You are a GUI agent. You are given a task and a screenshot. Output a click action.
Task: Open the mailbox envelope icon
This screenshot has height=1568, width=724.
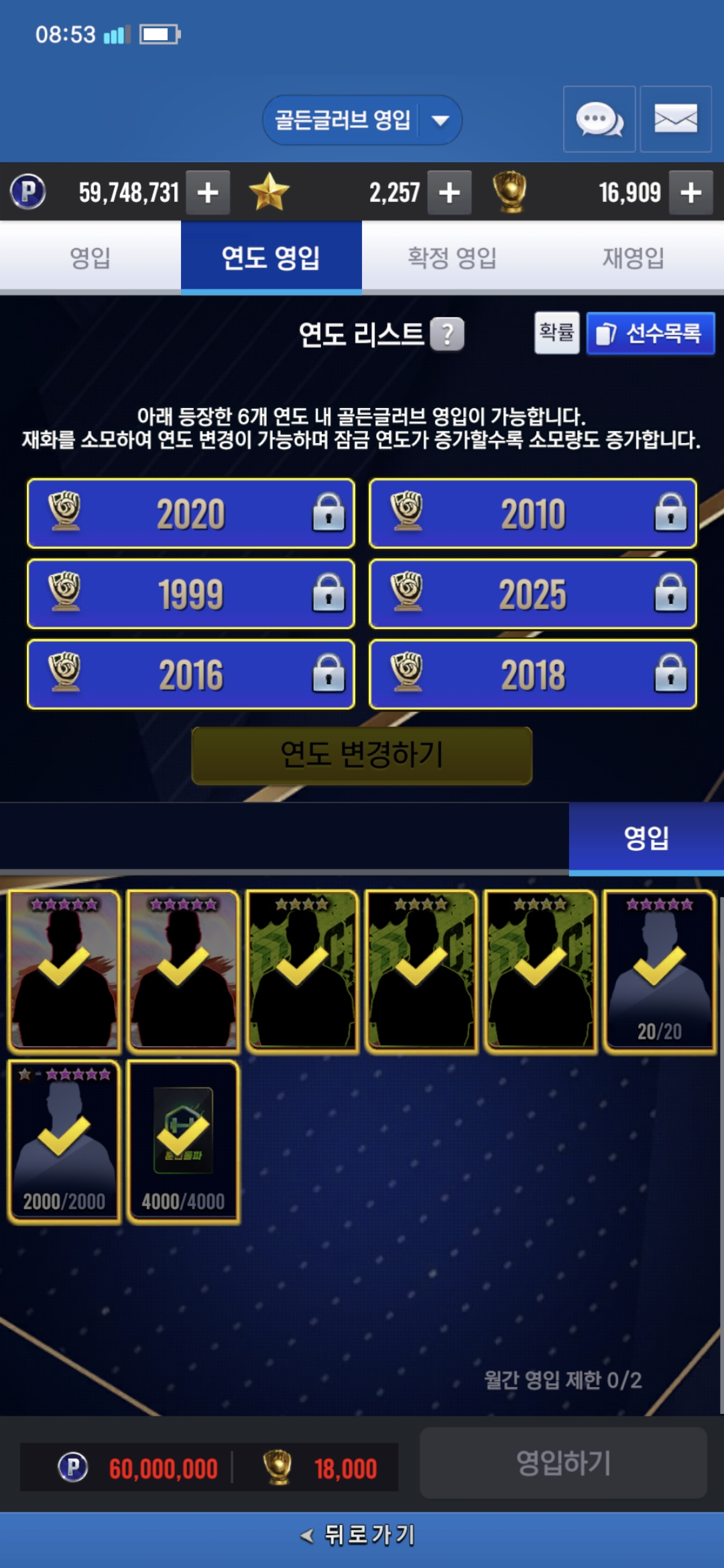[675, 119]
